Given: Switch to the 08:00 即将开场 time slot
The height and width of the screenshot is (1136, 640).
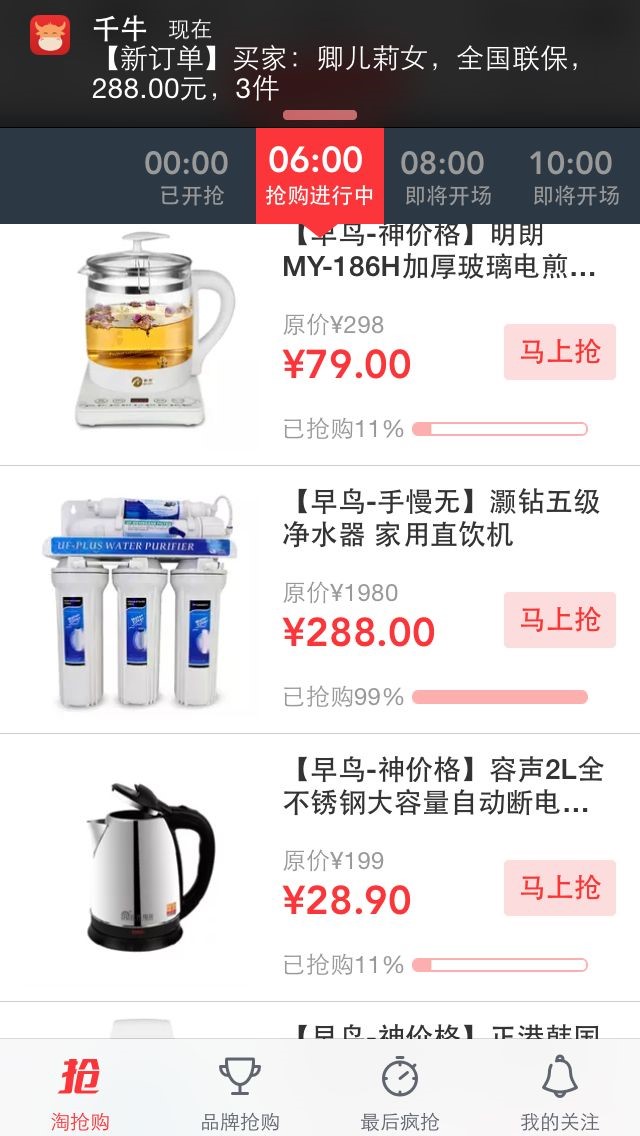Looking at the screenshot, I should click(448, 176).
